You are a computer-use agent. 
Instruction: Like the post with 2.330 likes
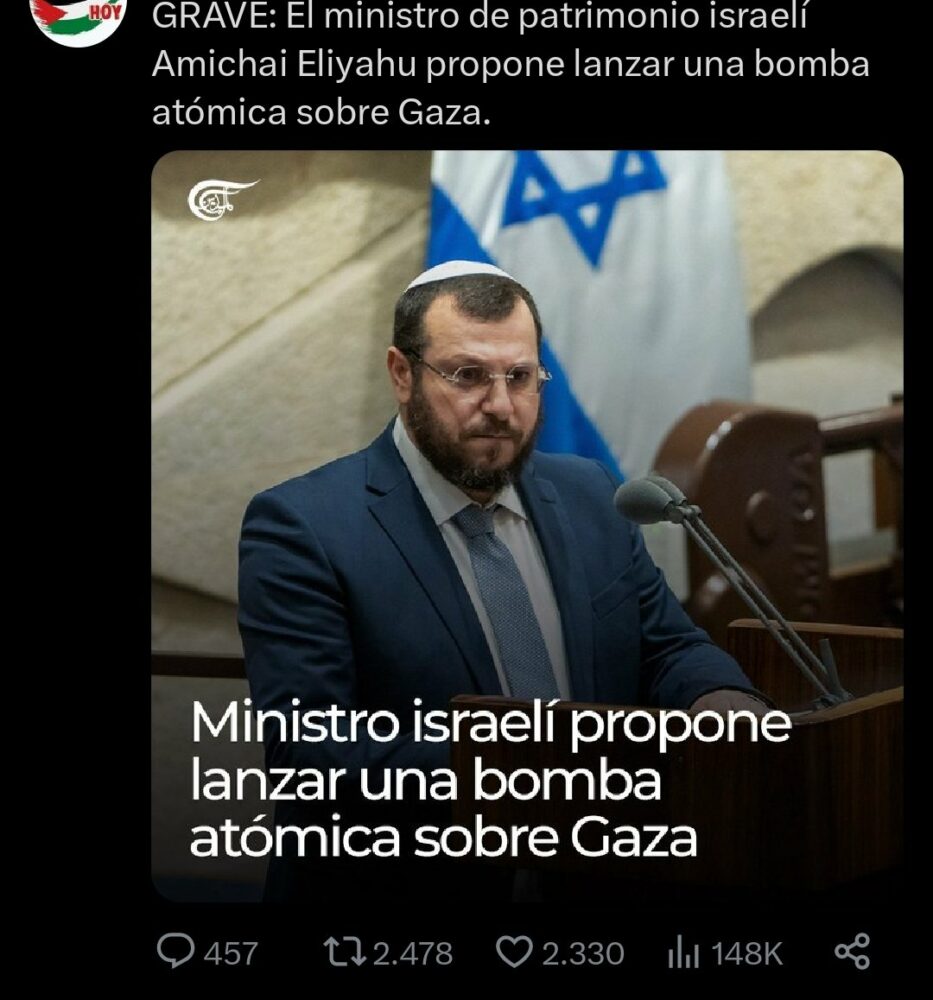[x=514, y=951]
